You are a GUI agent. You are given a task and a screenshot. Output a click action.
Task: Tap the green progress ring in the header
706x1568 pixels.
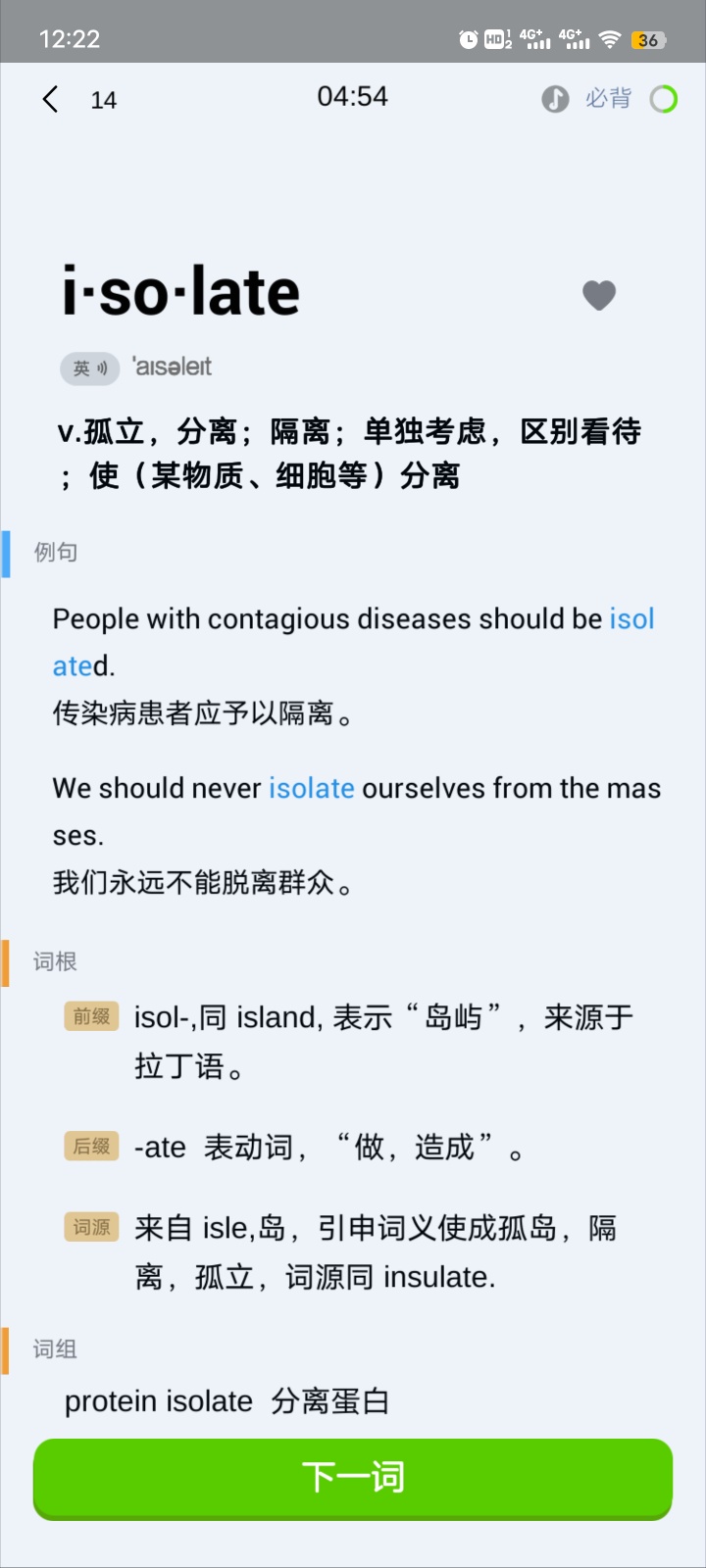tap(664, 99)
